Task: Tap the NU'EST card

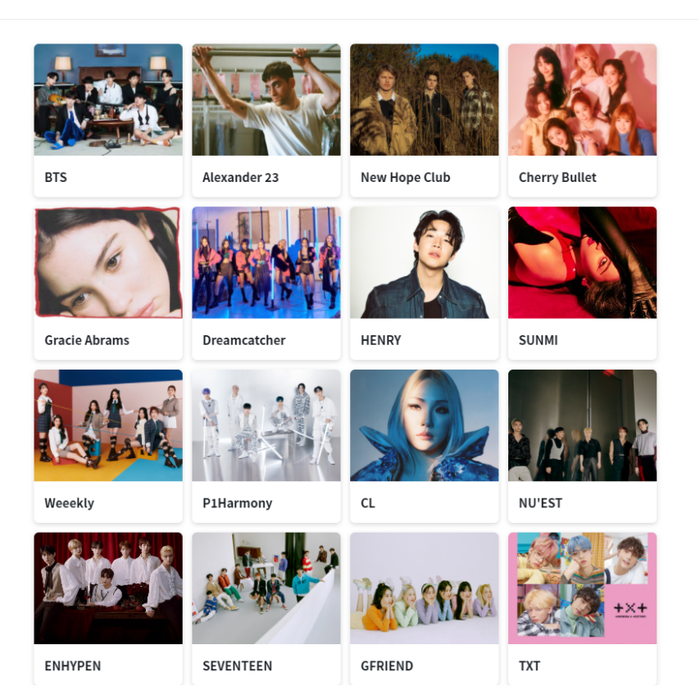Action: click(582, 445)
